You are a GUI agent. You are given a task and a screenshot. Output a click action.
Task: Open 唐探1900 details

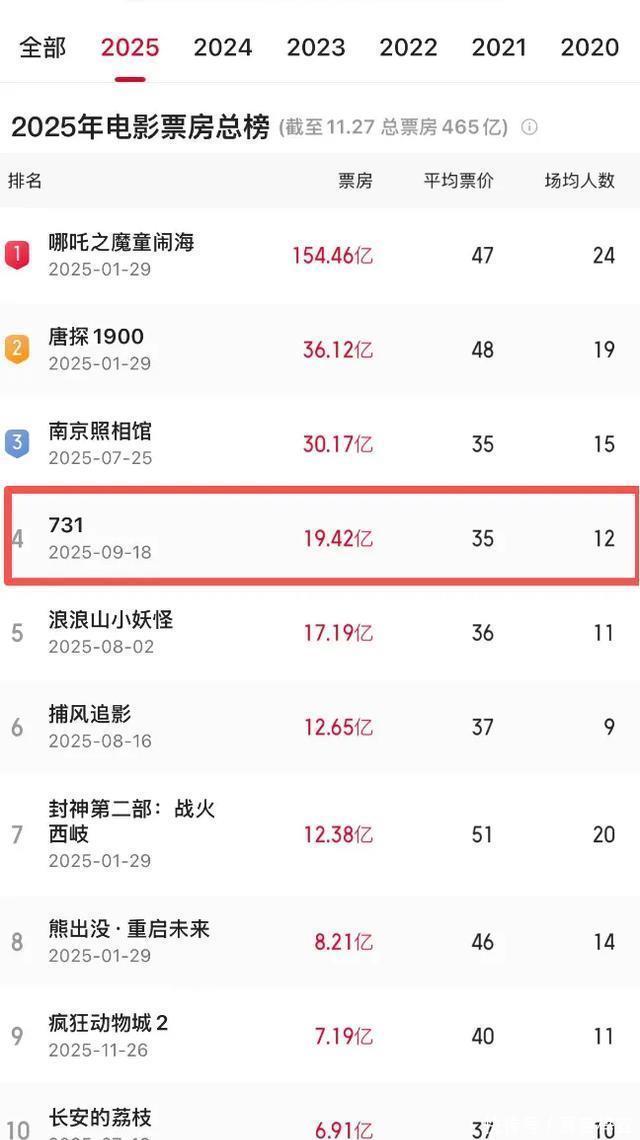coord(320,350)
